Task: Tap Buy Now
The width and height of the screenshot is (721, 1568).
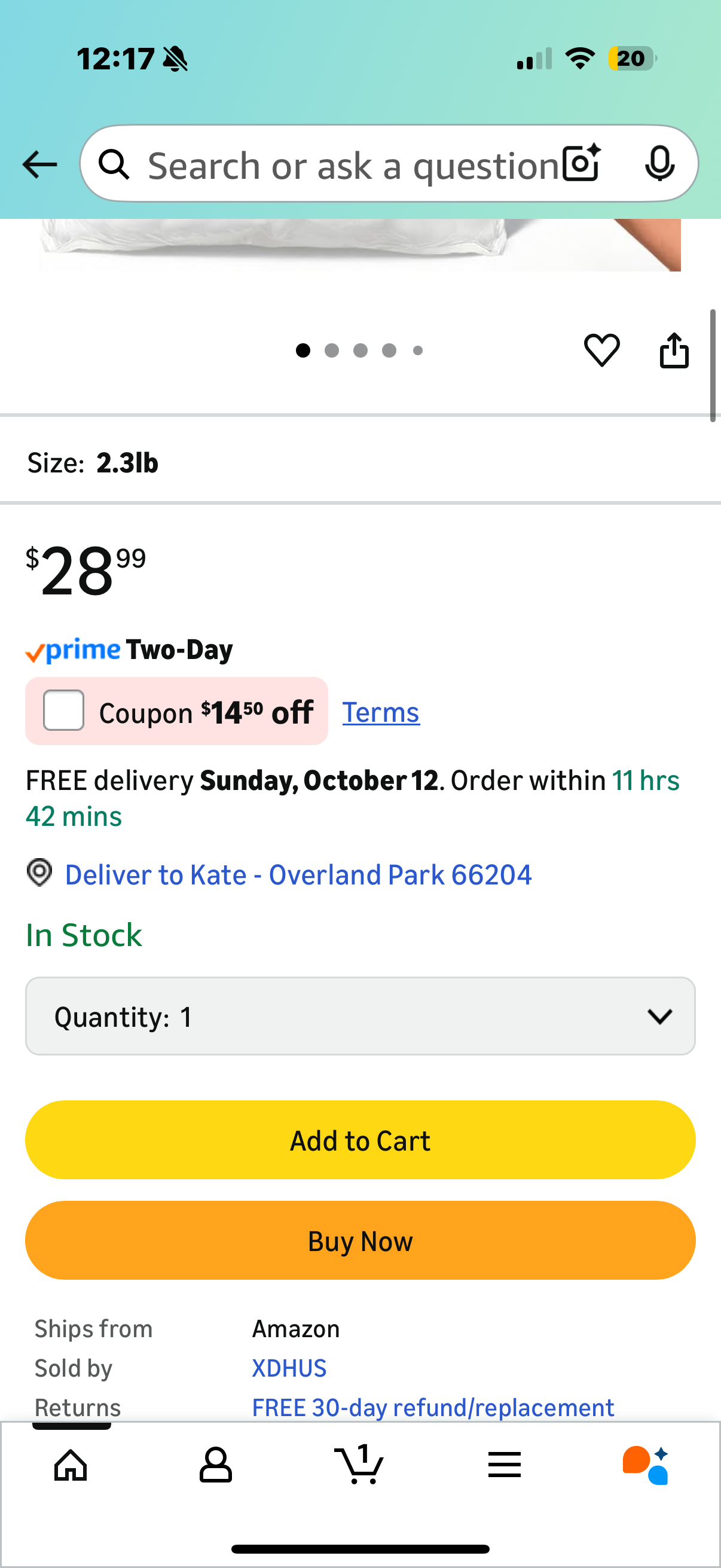Action: point(359,1240)
